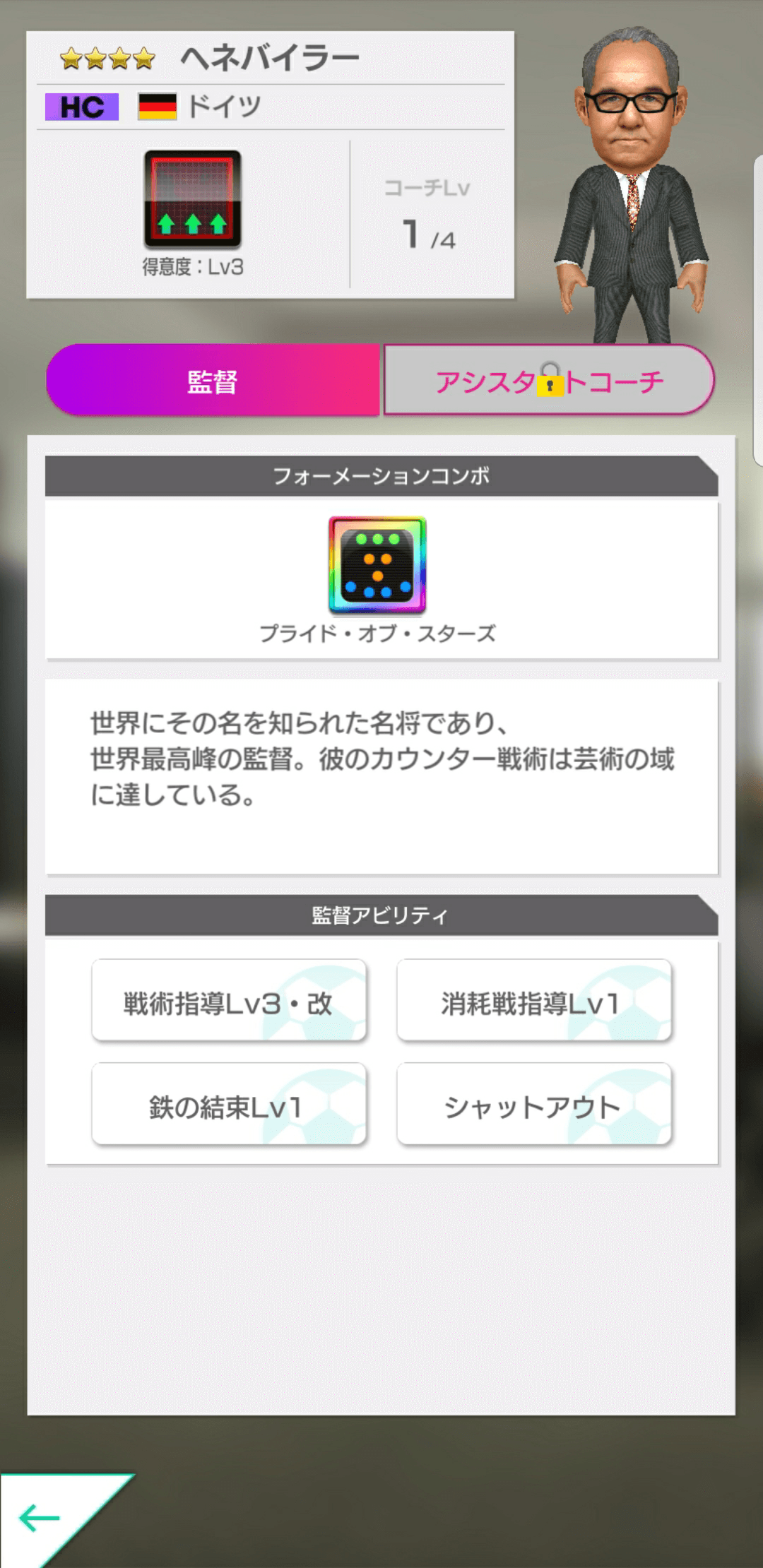This screenshot has height=1568, width=763.
Task: Tap the first gold star in the rating
Action: pos(71,58)
